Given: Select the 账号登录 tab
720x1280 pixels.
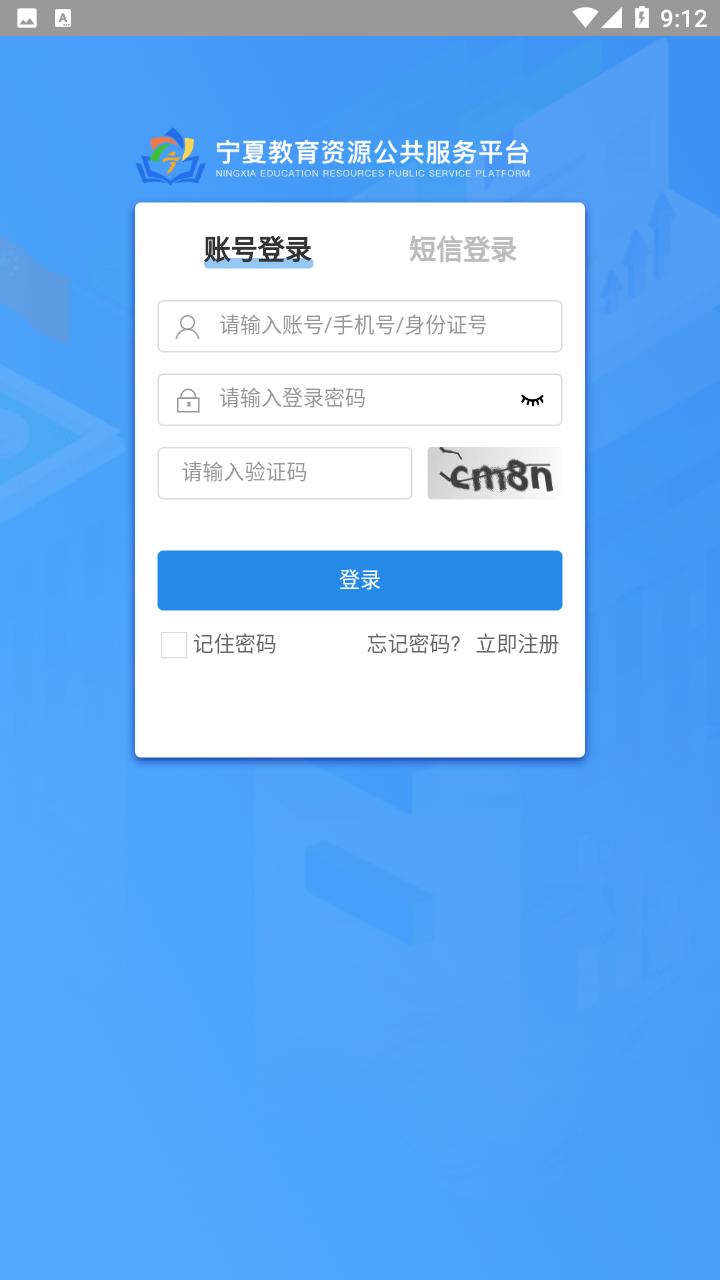Looking at the screenshot, I should click(x=258, y=249).
